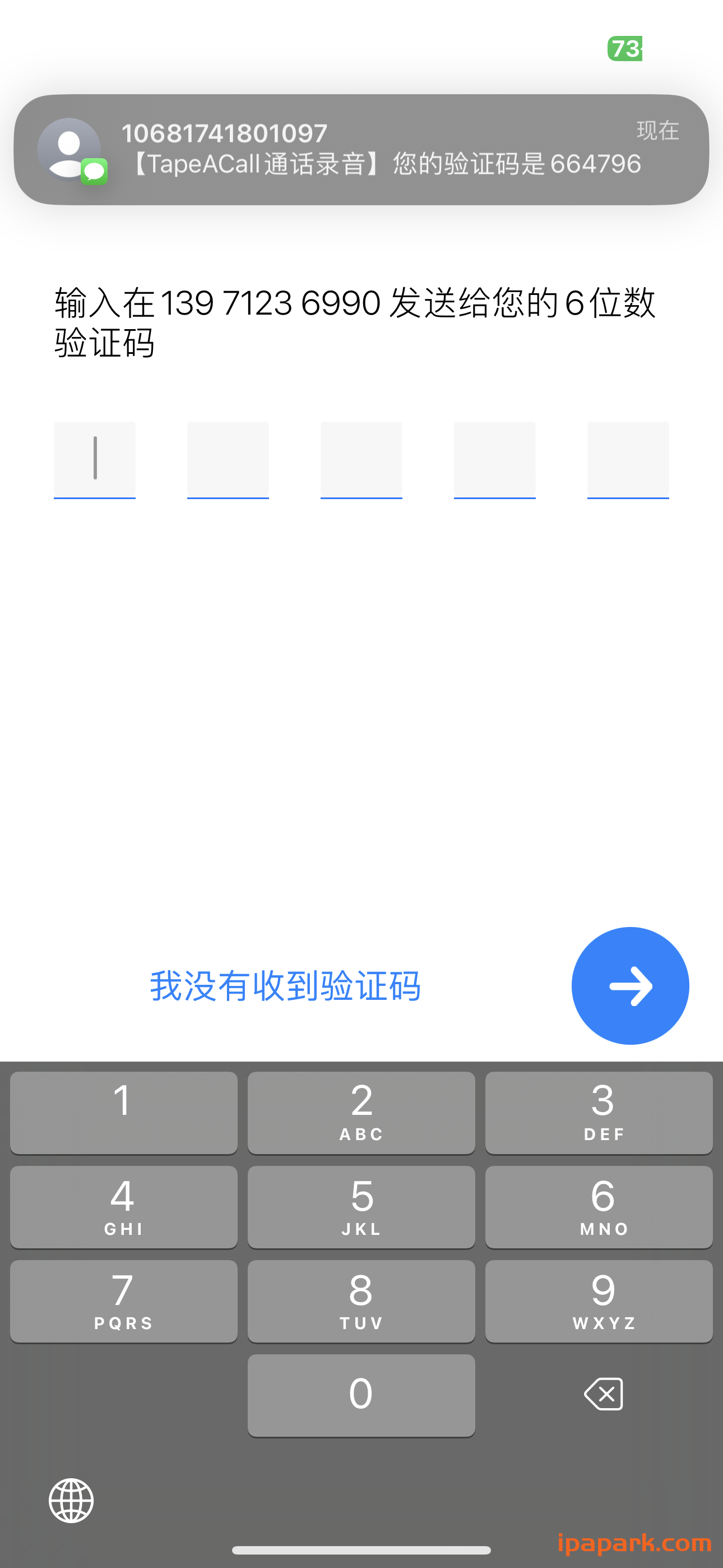Select the last verification code box
Viewport: 723px width, 1568px height.
[628, 459]
